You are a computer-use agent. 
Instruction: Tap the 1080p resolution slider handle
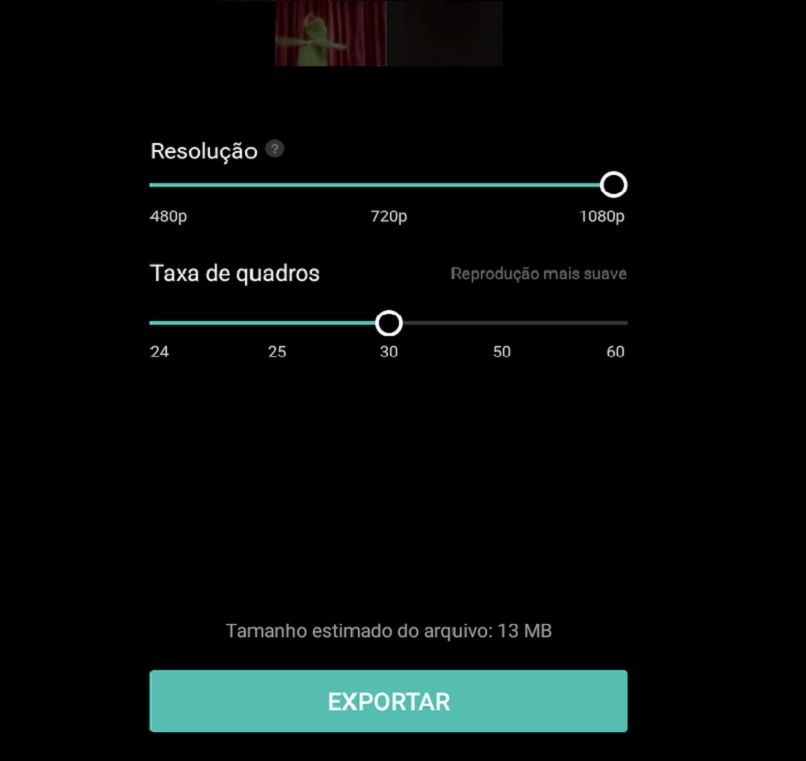click(x=614, y=185)
